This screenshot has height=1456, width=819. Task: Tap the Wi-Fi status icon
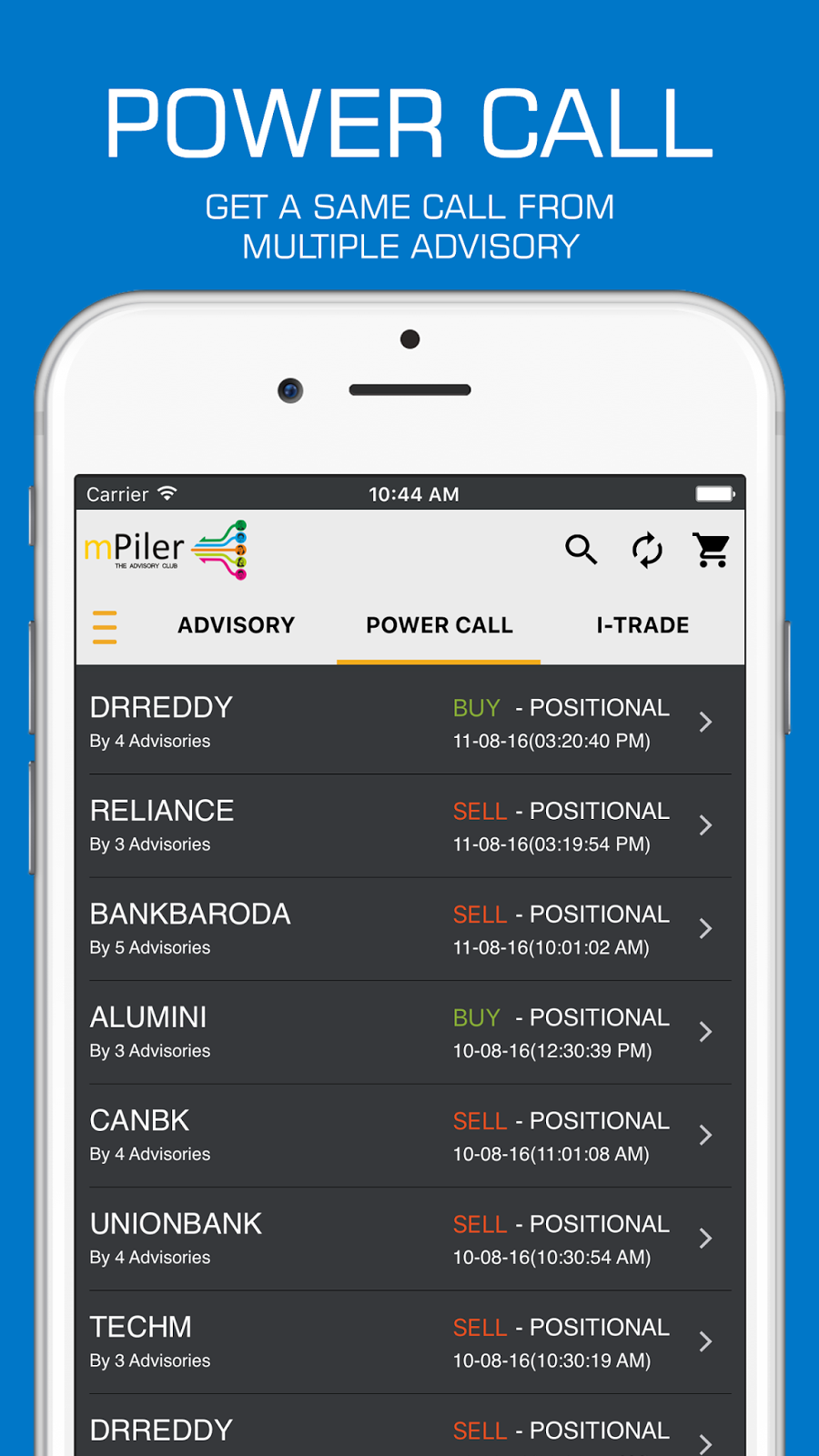(x=168, y=493)
